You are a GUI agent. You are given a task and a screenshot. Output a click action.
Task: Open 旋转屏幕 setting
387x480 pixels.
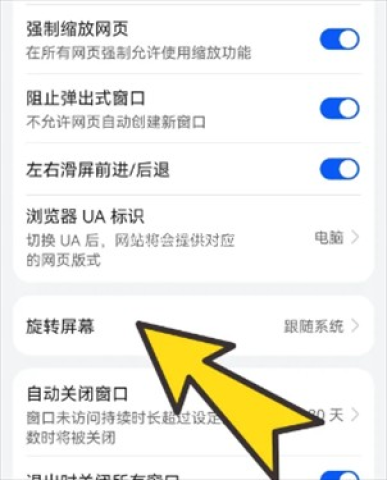click(193, 326)
